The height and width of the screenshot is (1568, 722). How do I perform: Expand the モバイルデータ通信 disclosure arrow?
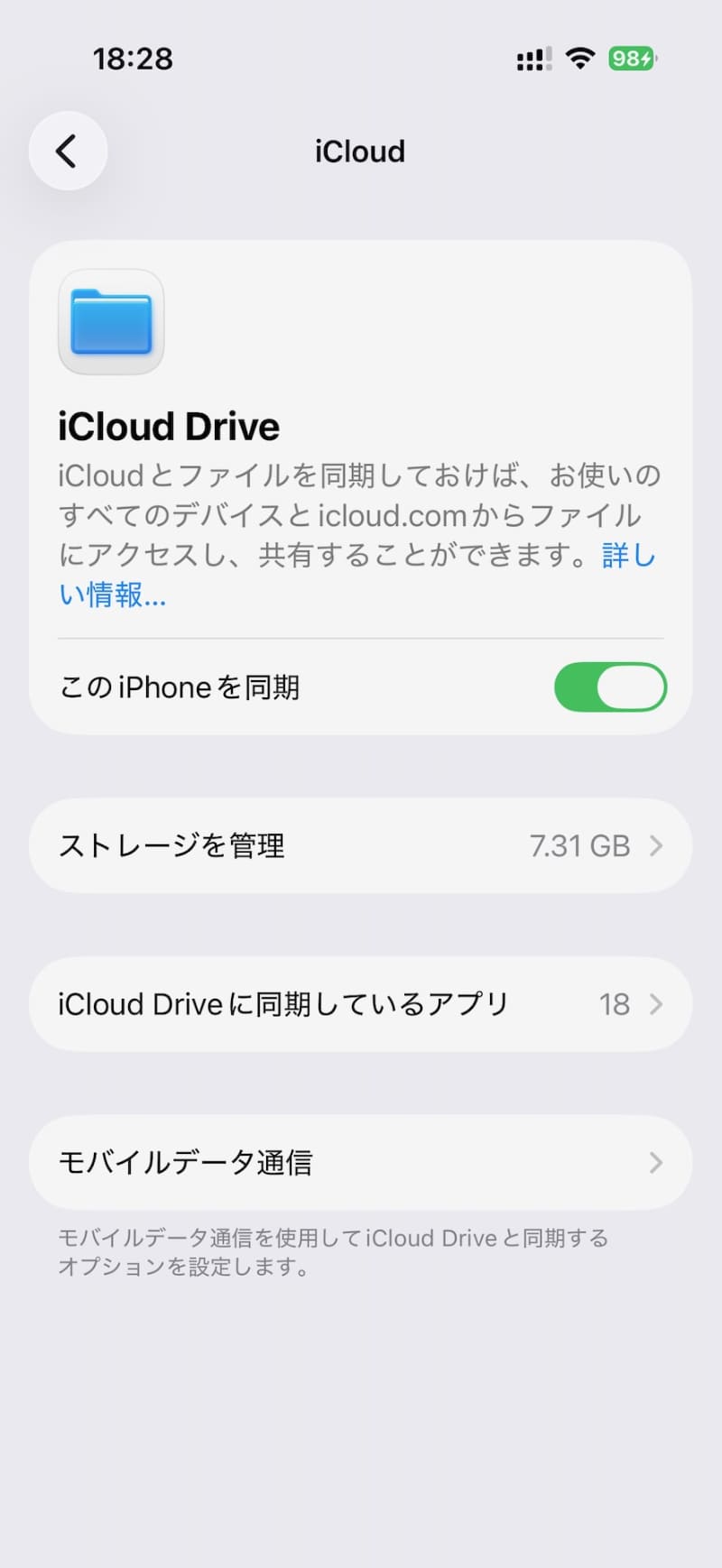[x=656, y=1163]
